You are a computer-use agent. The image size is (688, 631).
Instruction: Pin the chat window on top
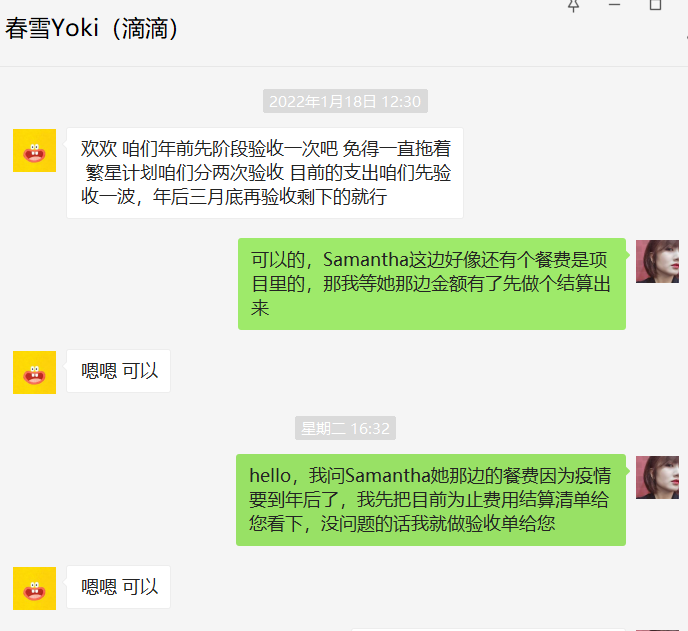click(x=573, y=5)
